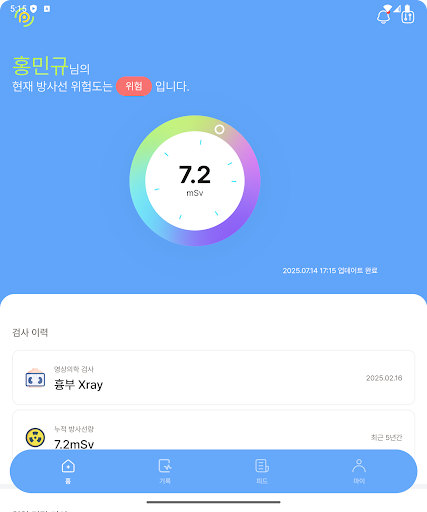The image size is (427, 512).
Task: Open the notifications bell
Action: (x=383, y=17)
